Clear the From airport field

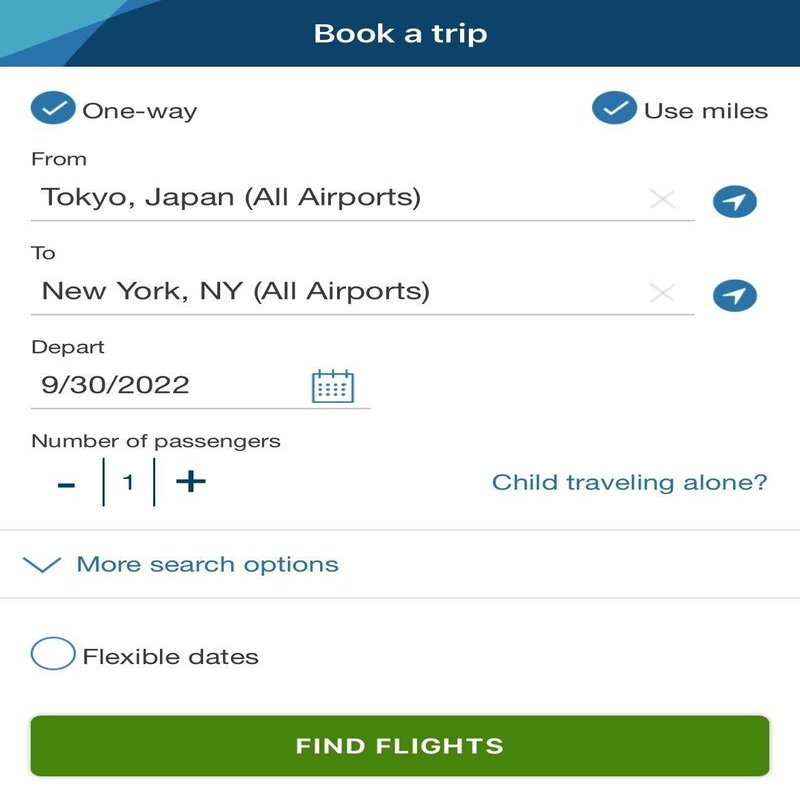tap(662, 199)
